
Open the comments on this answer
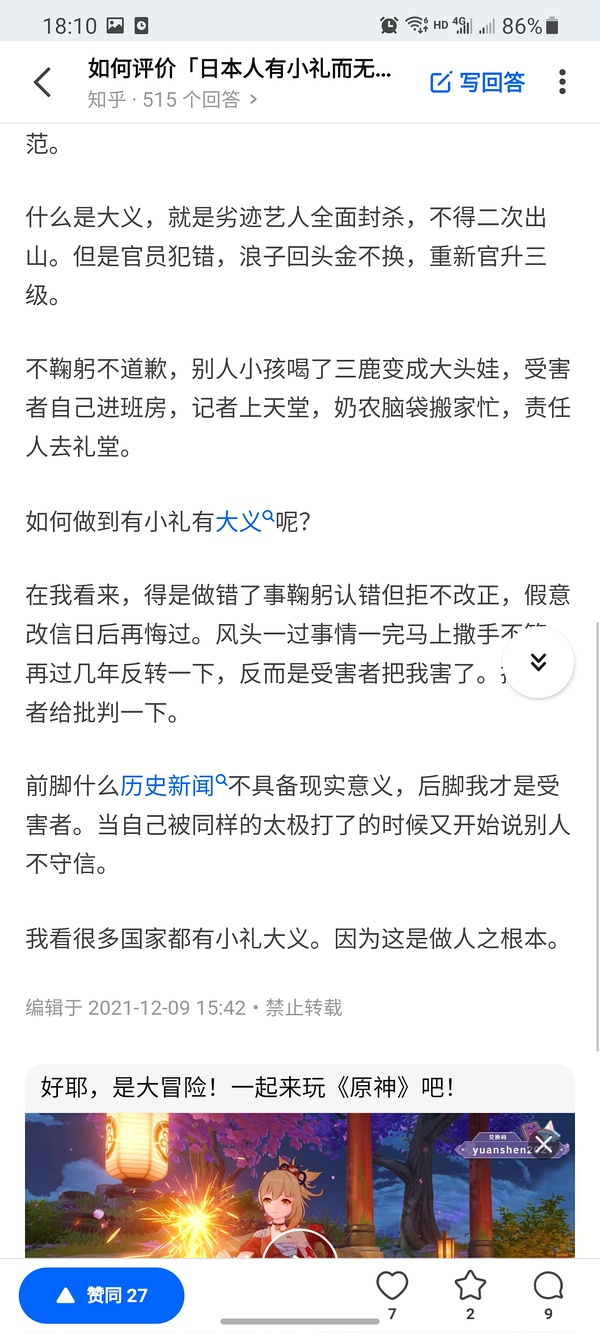[x=548, y=1286]
